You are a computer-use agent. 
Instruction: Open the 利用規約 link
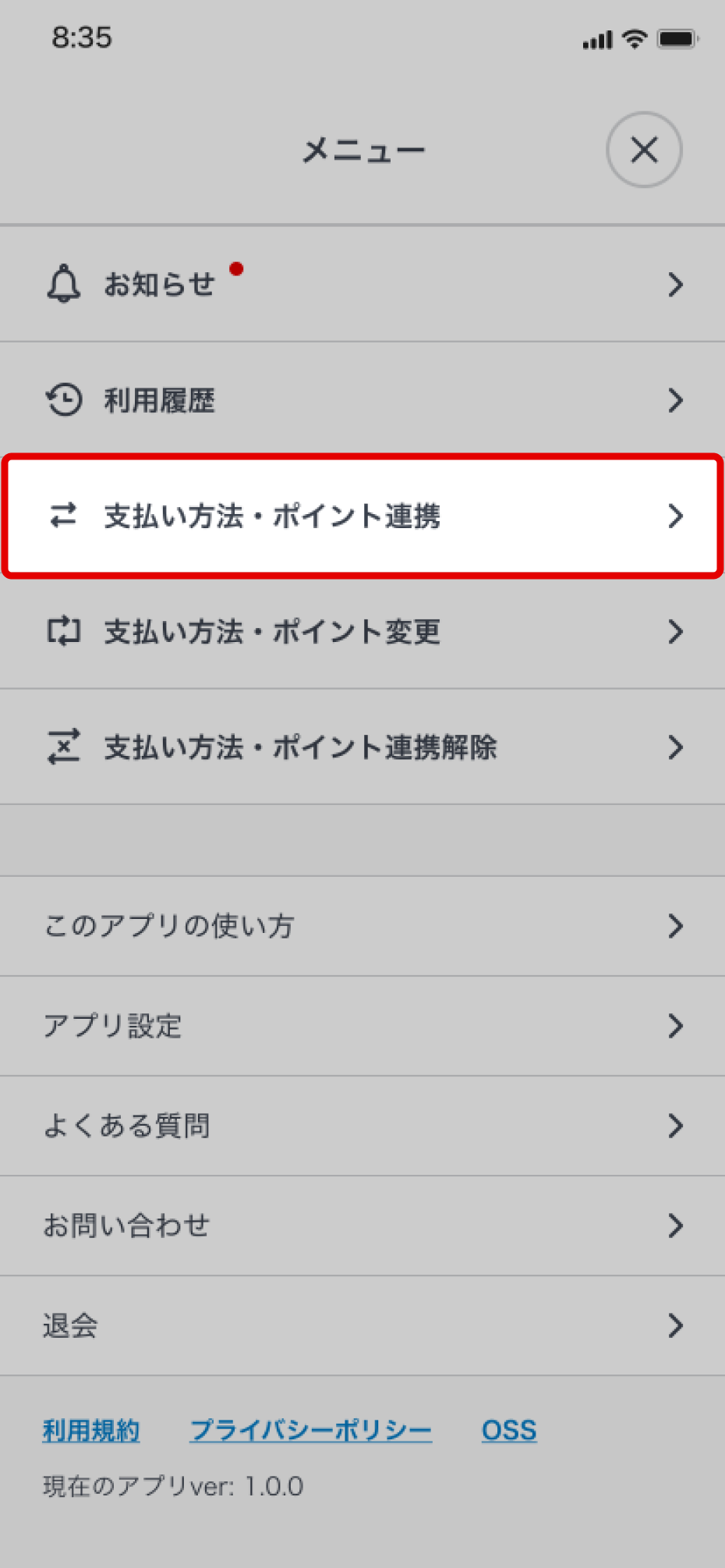pos(91,1430)
